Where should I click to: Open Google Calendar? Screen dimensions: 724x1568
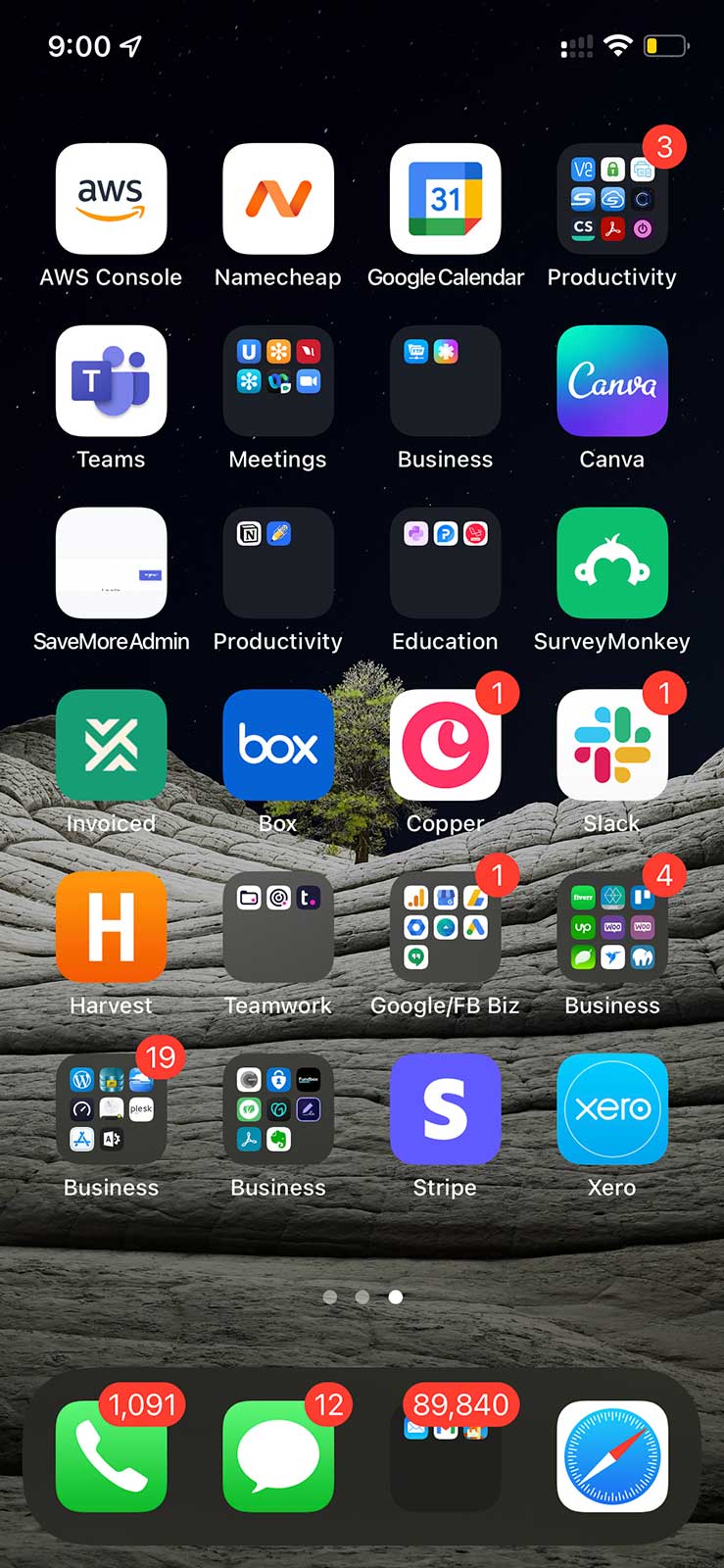click(x=445, y=199)
